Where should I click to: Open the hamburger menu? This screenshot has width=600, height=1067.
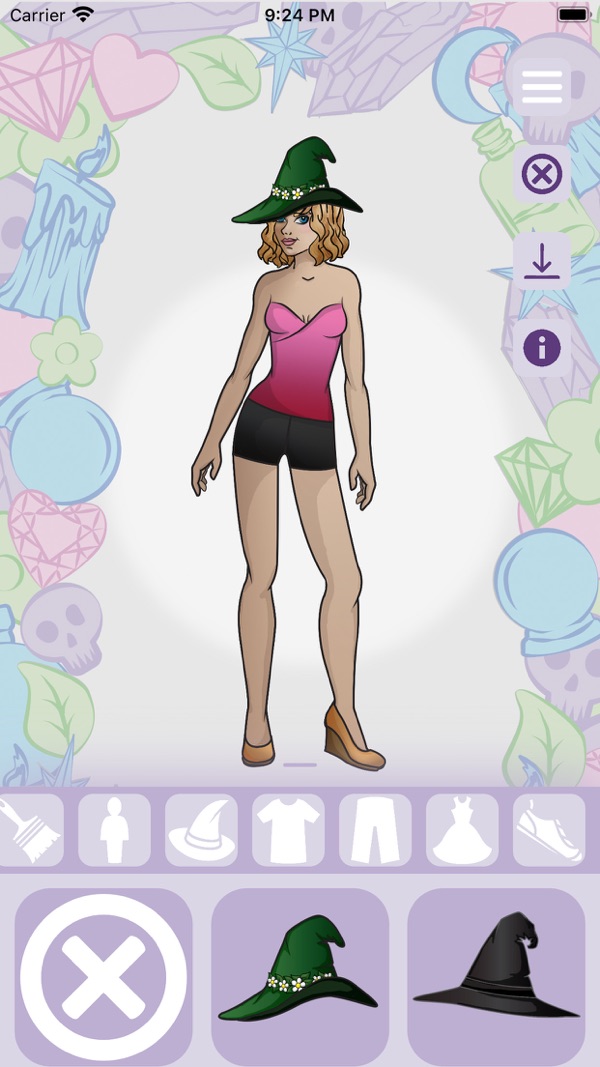541,87
